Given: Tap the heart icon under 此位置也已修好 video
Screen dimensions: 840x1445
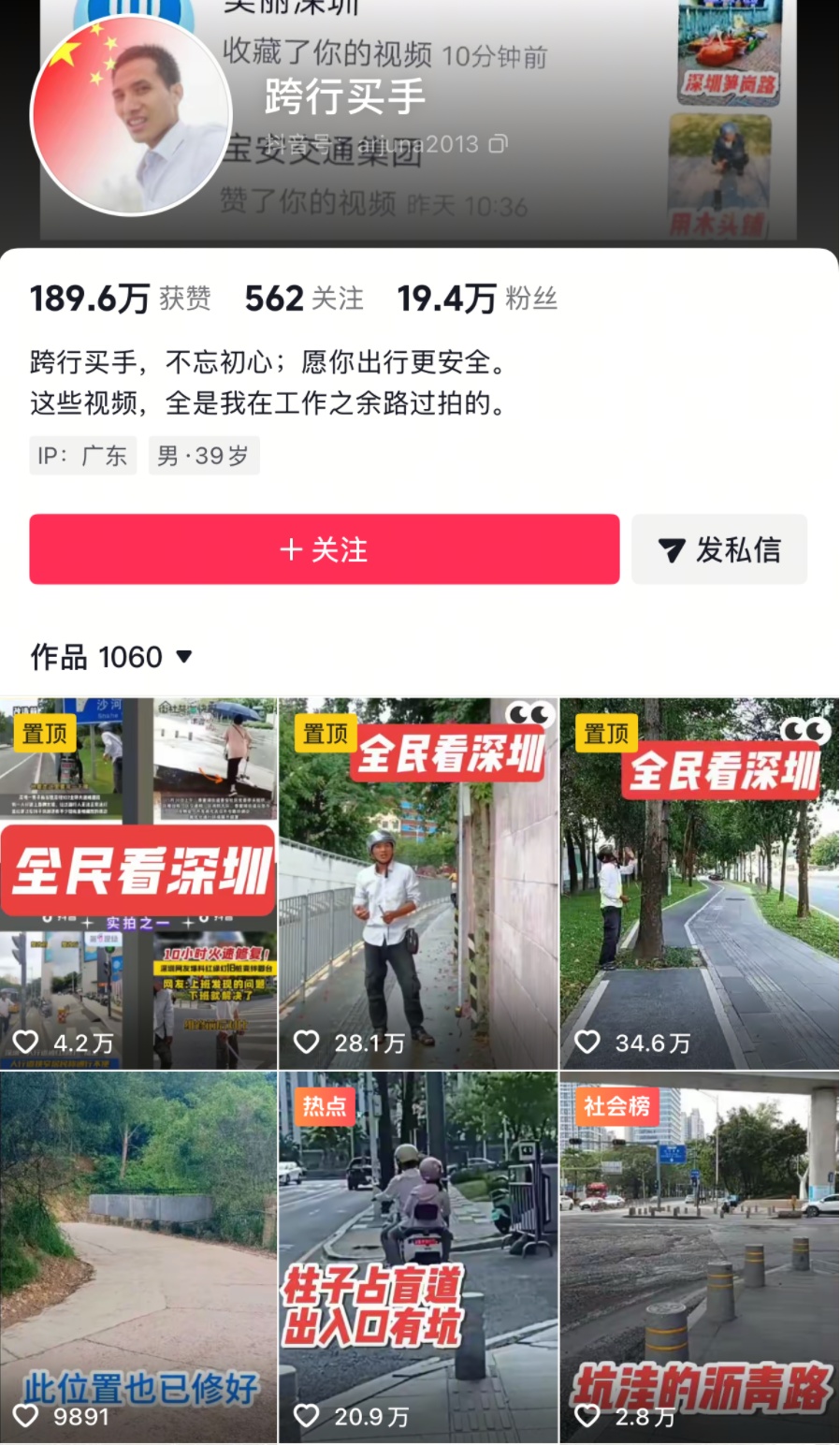Looking at the screenshot, I should (27, 1416).
